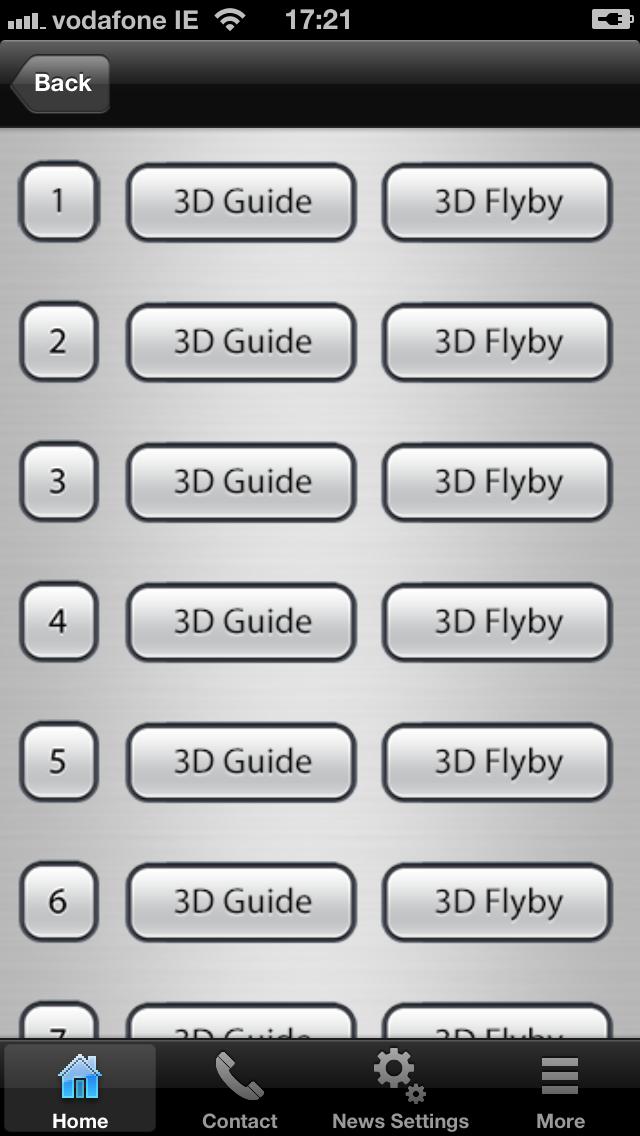Screen dimensions: 640x1136
Task: Tap the number 1 hole button
Action: 58,201
